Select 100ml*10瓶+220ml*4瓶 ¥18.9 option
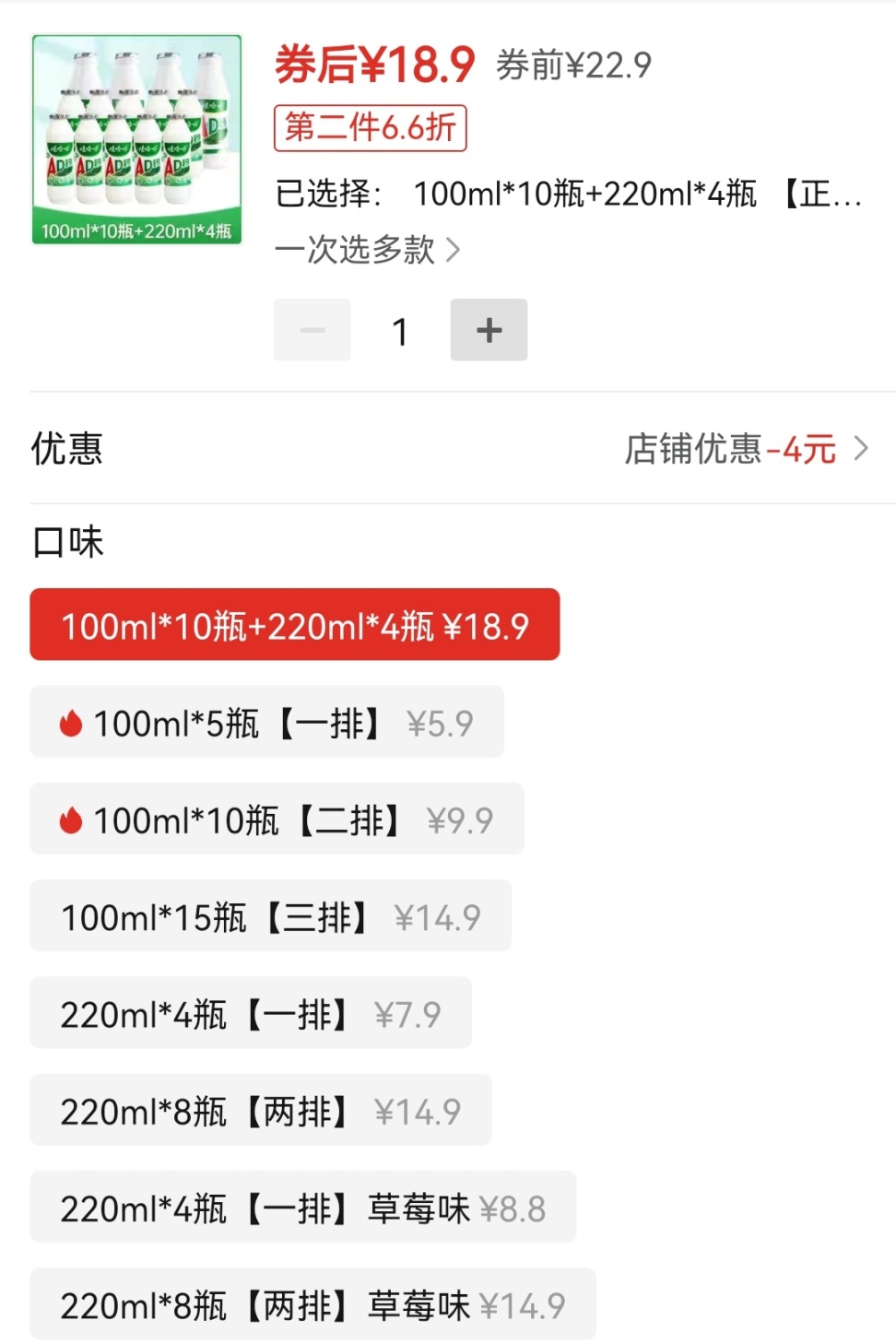This screenshot has height=1344, width=896. pyautogui.click(x=294, y=625)
